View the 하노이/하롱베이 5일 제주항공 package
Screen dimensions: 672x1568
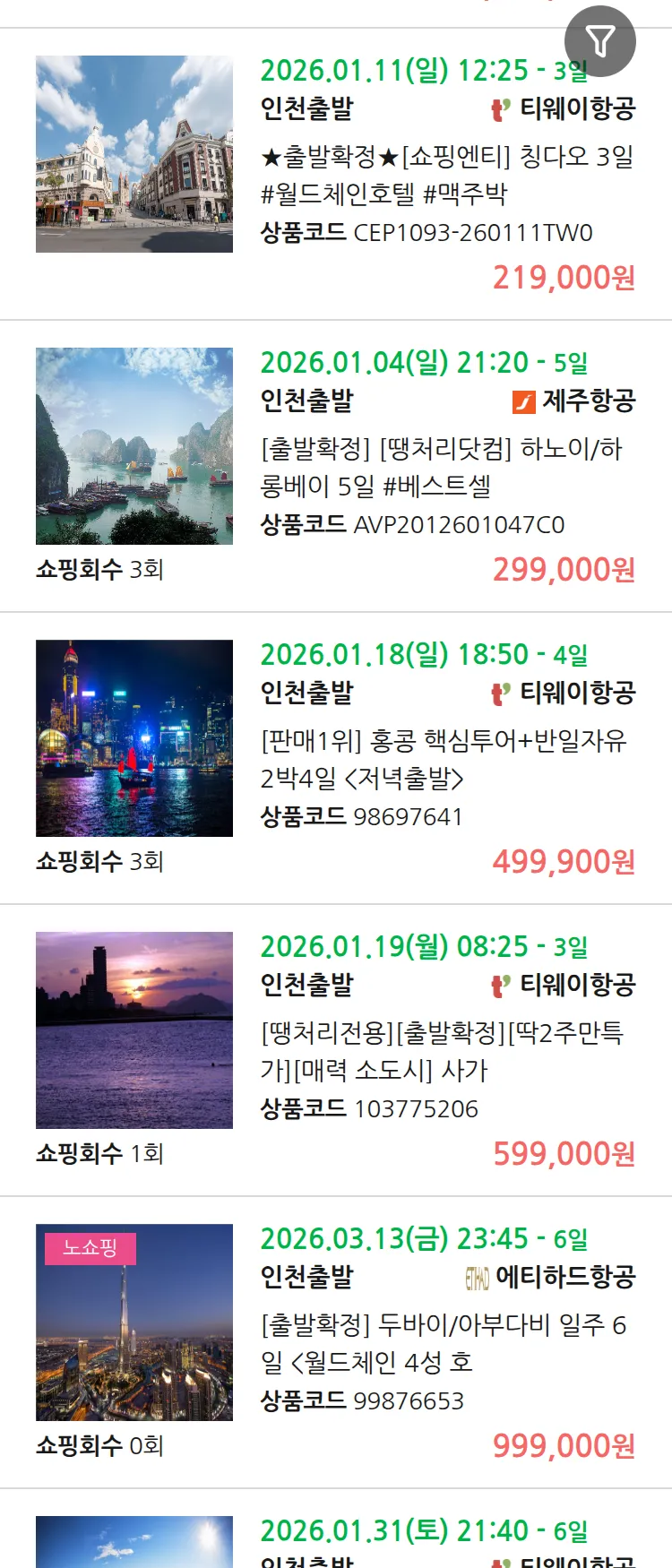(441, 467)
